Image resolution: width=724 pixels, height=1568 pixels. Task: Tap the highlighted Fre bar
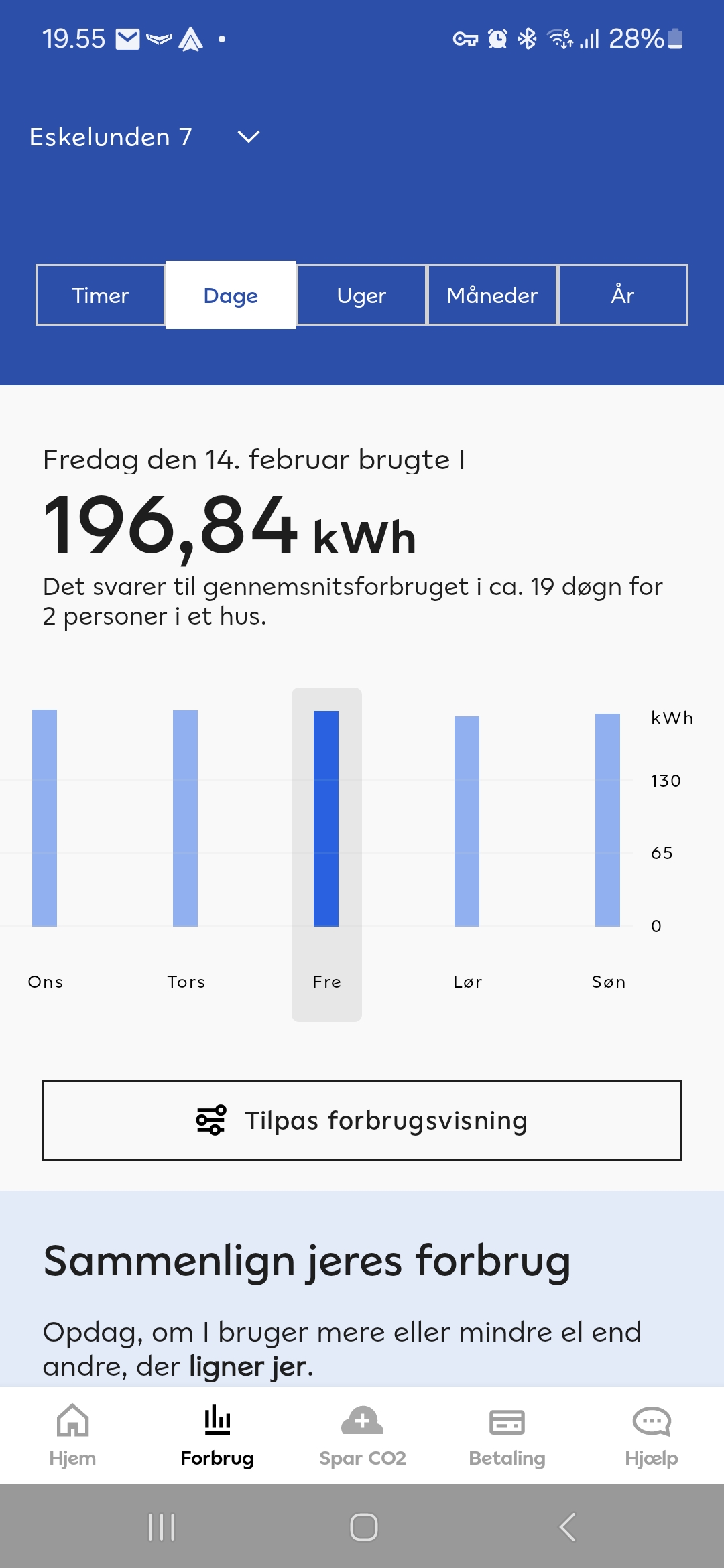pos(326,818)
